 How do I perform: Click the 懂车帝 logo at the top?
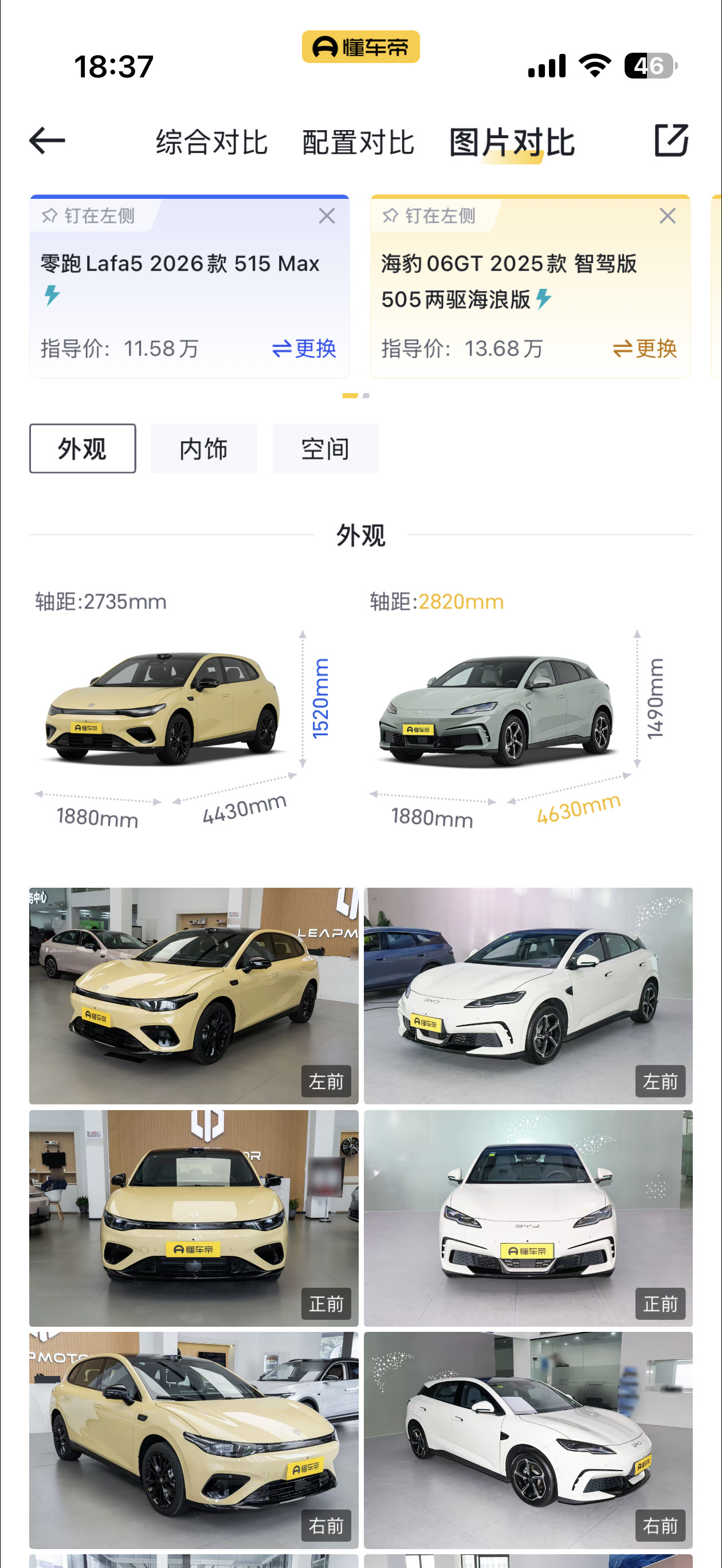pyautogui.click(x=360, y=46)
